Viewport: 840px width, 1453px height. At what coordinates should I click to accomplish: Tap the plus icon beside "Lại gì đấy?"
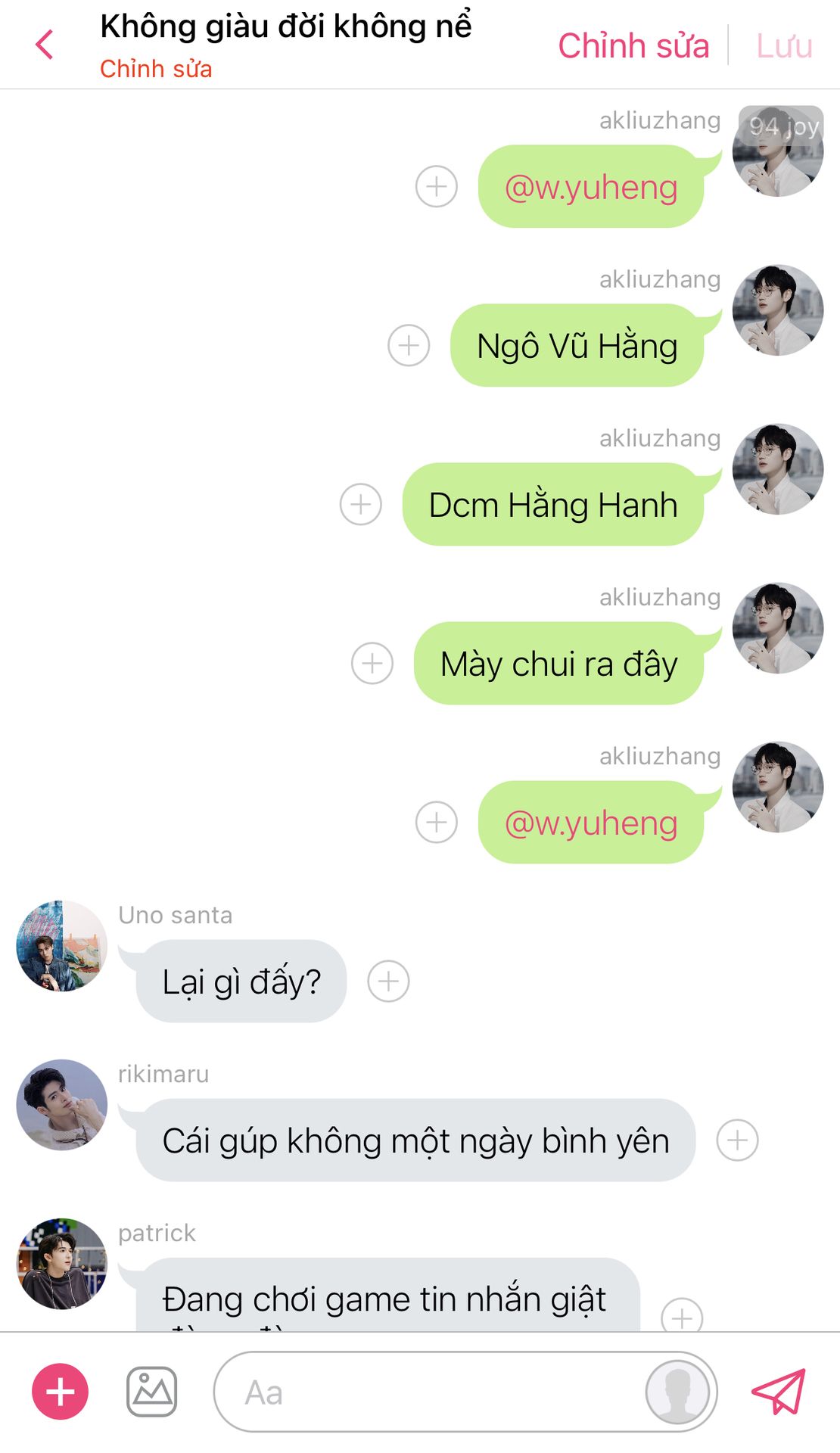tap(388, 981)
